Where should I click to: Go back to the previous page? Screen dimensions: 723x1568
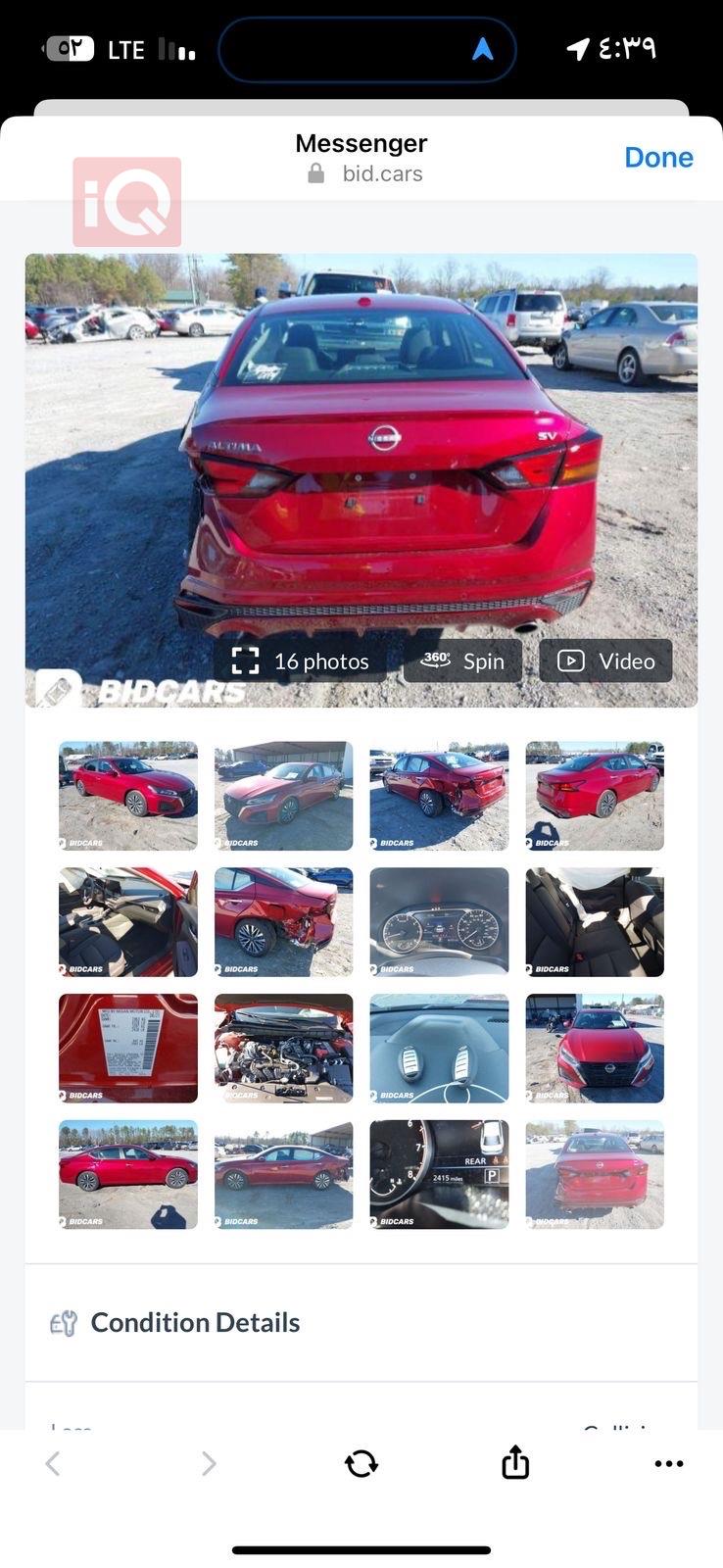pos(54,1463)
